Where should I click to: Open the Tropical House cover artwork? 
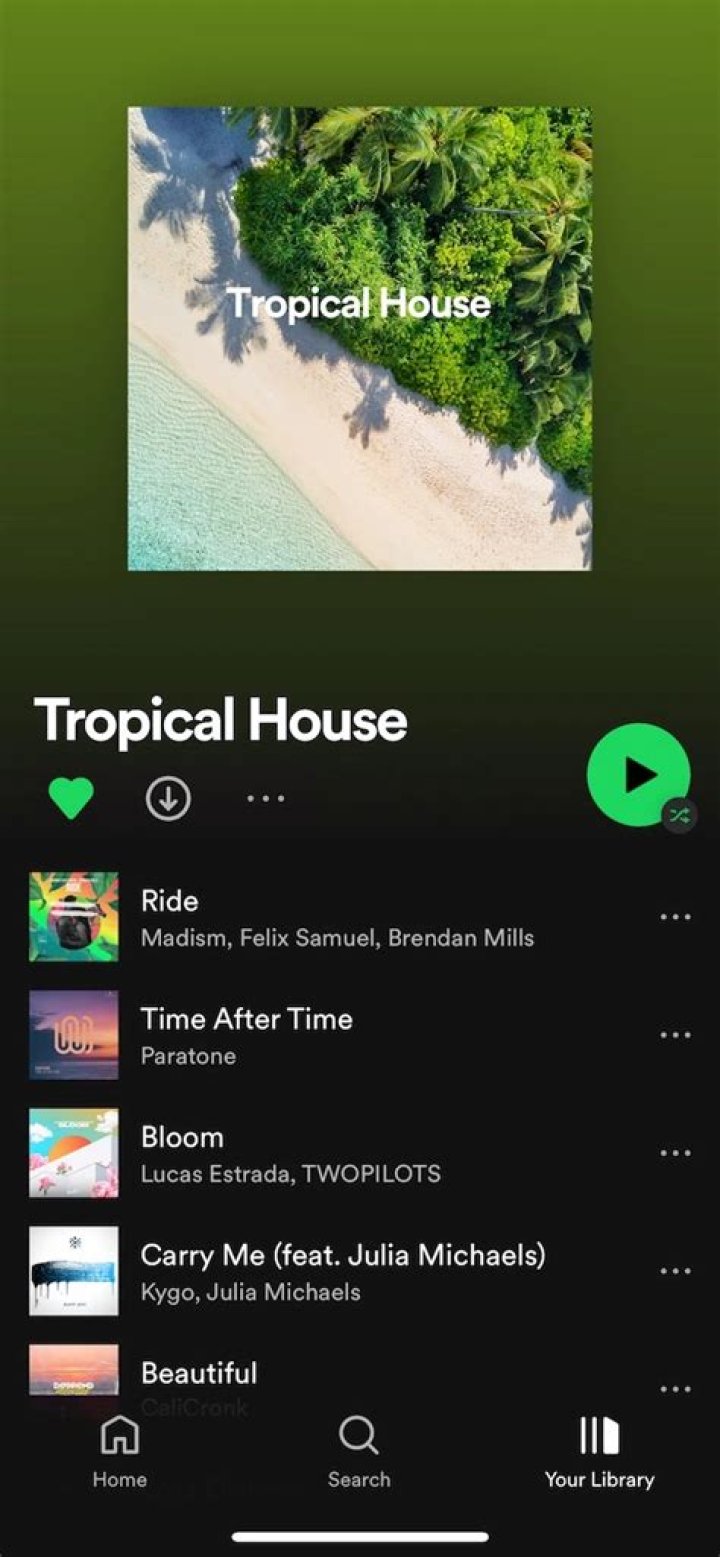[x=360, y=335]
